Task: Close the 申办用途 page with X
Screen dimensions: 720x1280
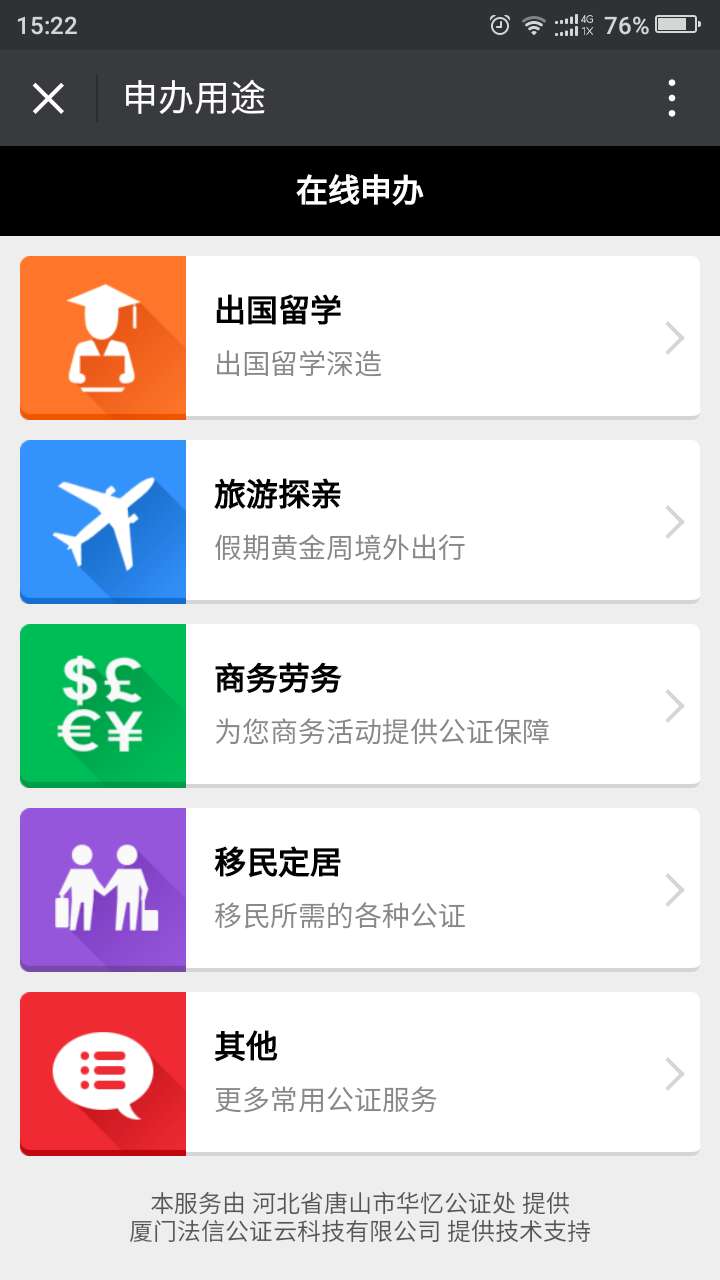Action: point(48,98)
